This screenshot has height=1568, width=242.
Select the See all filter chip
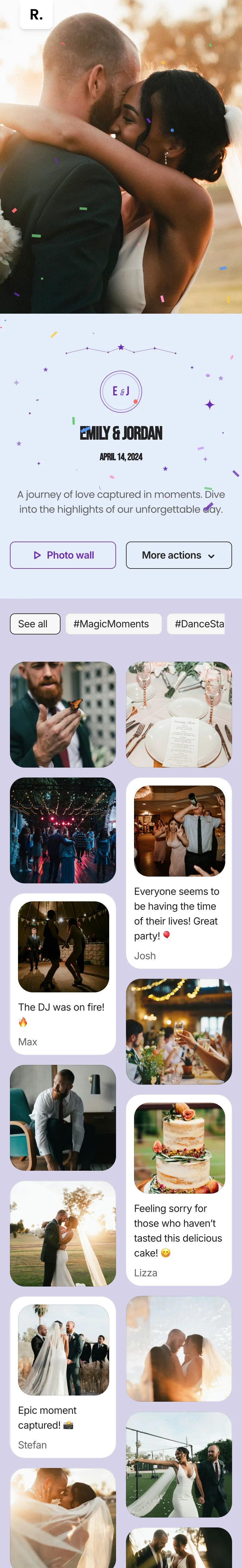35,624
